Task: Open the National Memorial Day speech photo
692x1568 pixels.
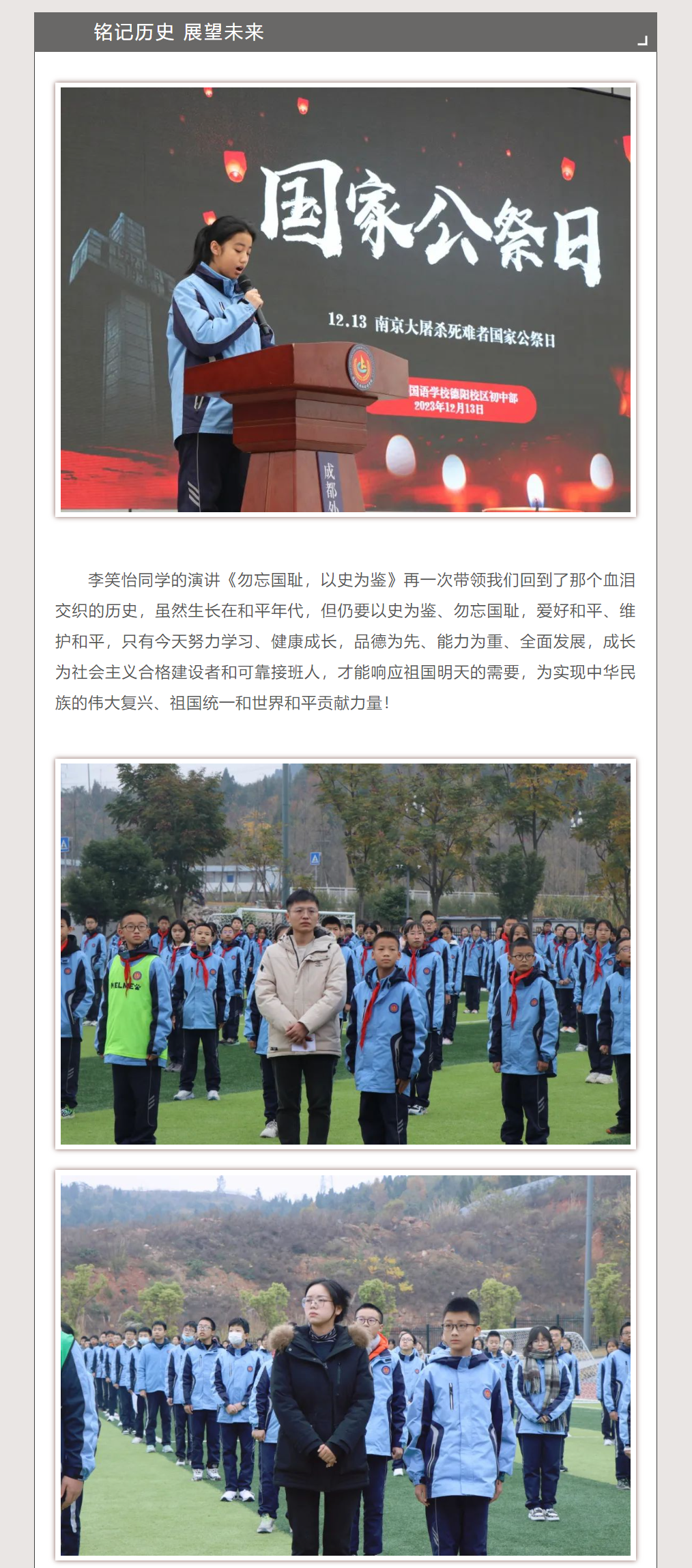Action: pyautogui.click(x=345, y=299)
